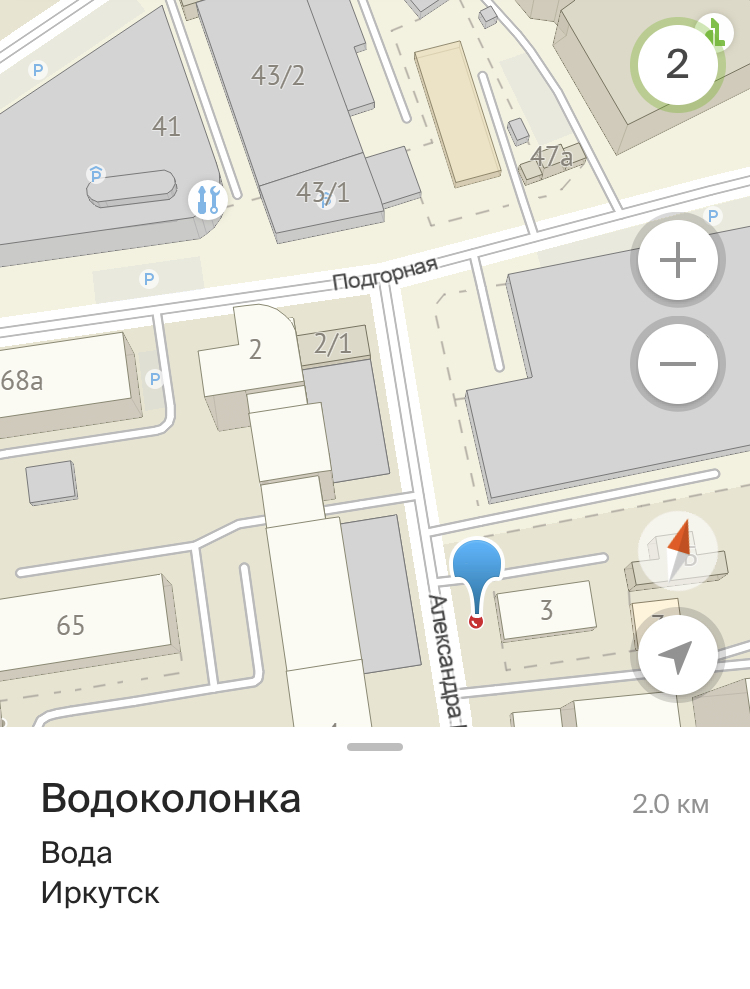Tap the place card's grey drag handle

coord(375,747)
